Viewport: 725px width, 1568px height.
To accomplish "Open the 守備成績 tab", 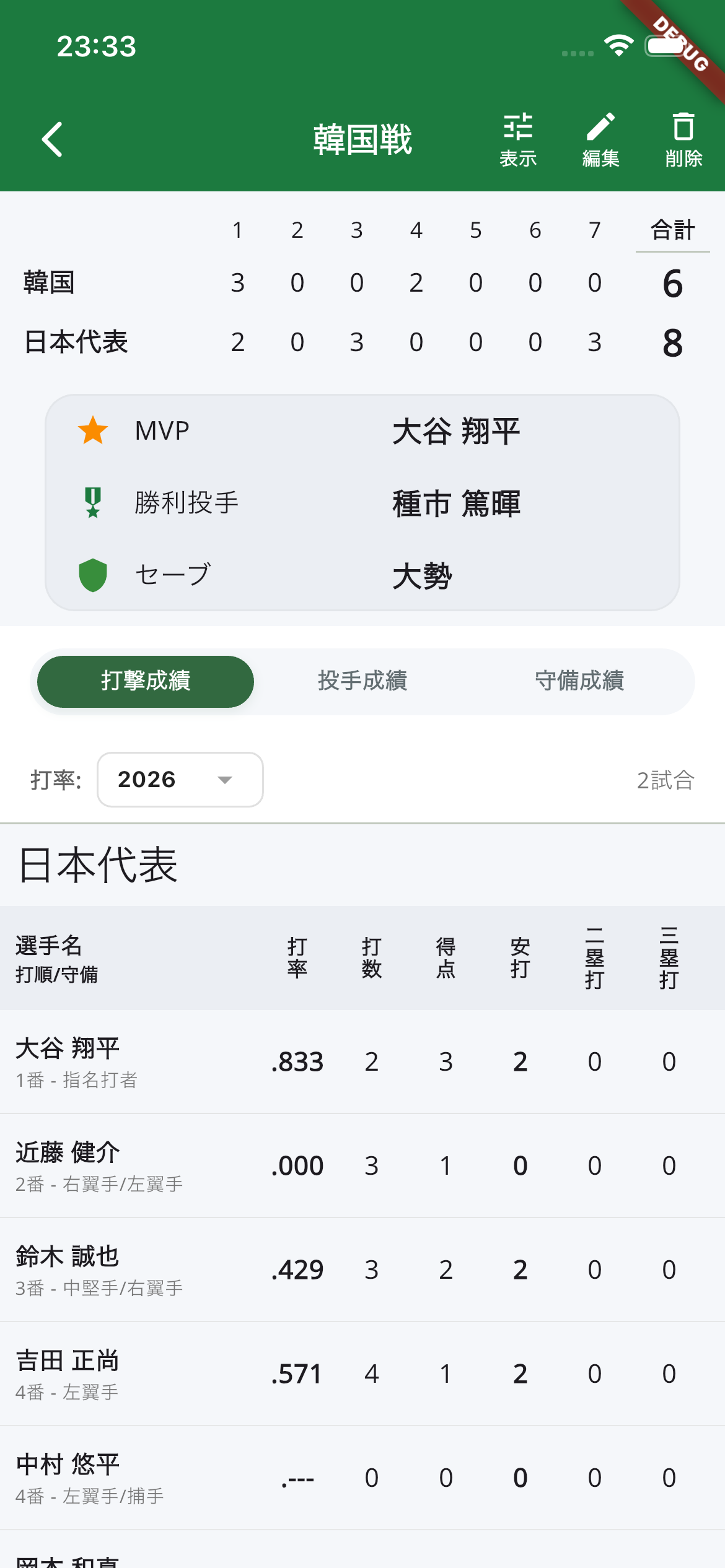I will (x=581, y=680).
